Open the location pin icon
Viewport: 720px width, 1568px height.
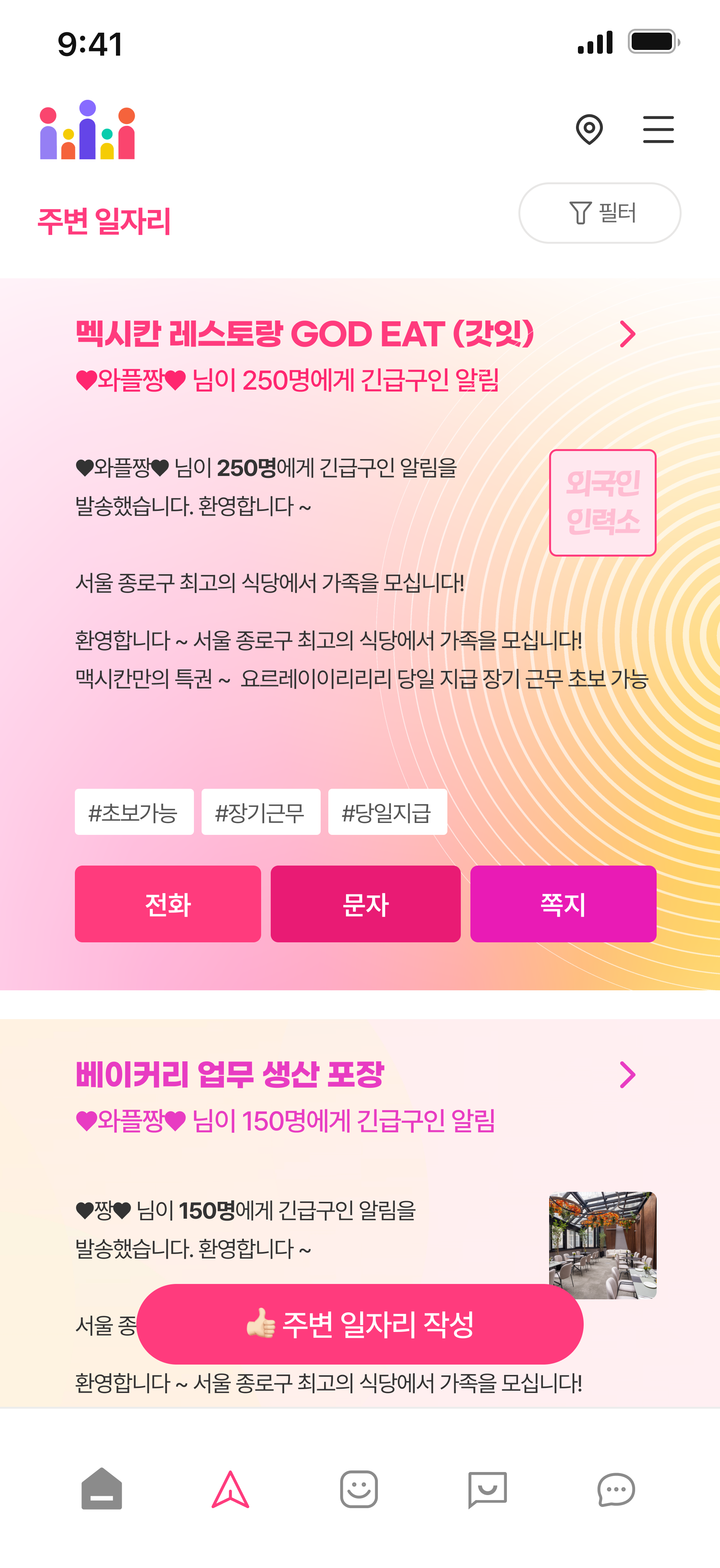point(589,129)
